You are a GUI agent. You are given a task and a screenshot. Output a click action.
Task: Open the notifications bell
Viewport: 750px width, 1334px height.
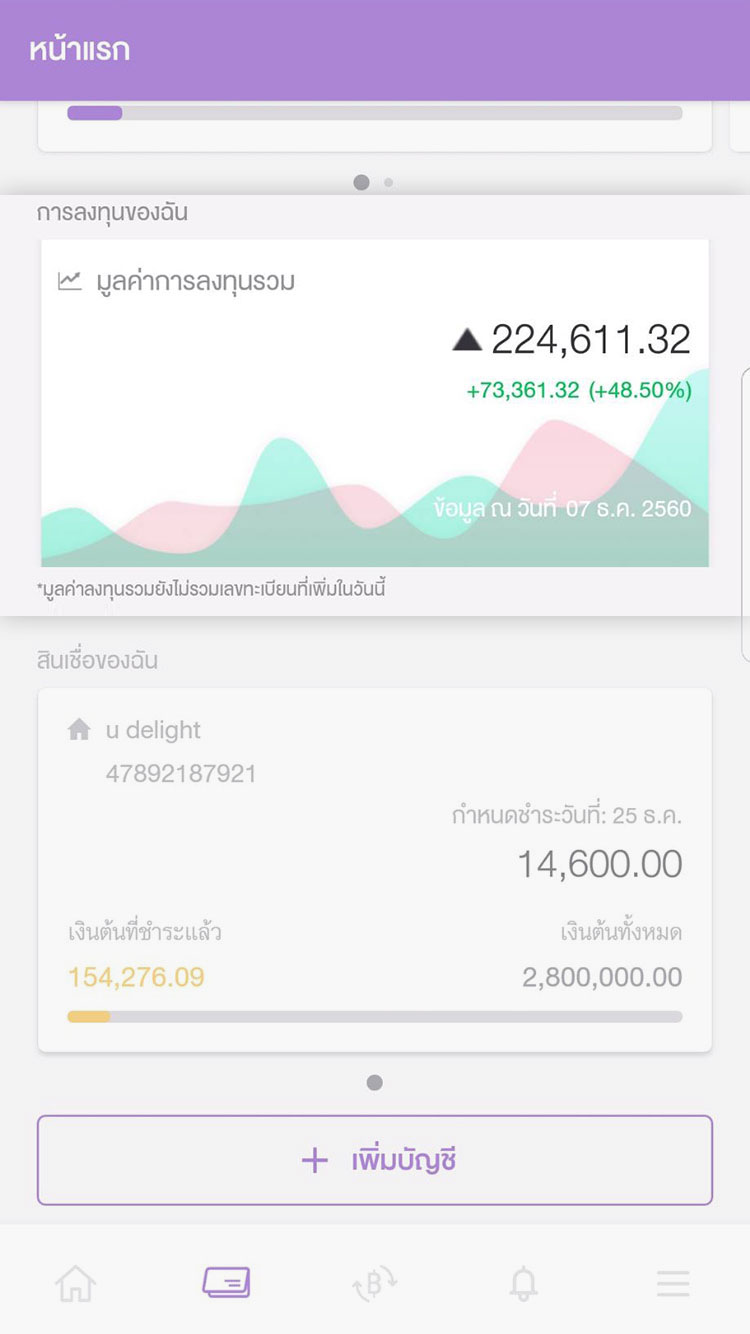(523, 1283)
